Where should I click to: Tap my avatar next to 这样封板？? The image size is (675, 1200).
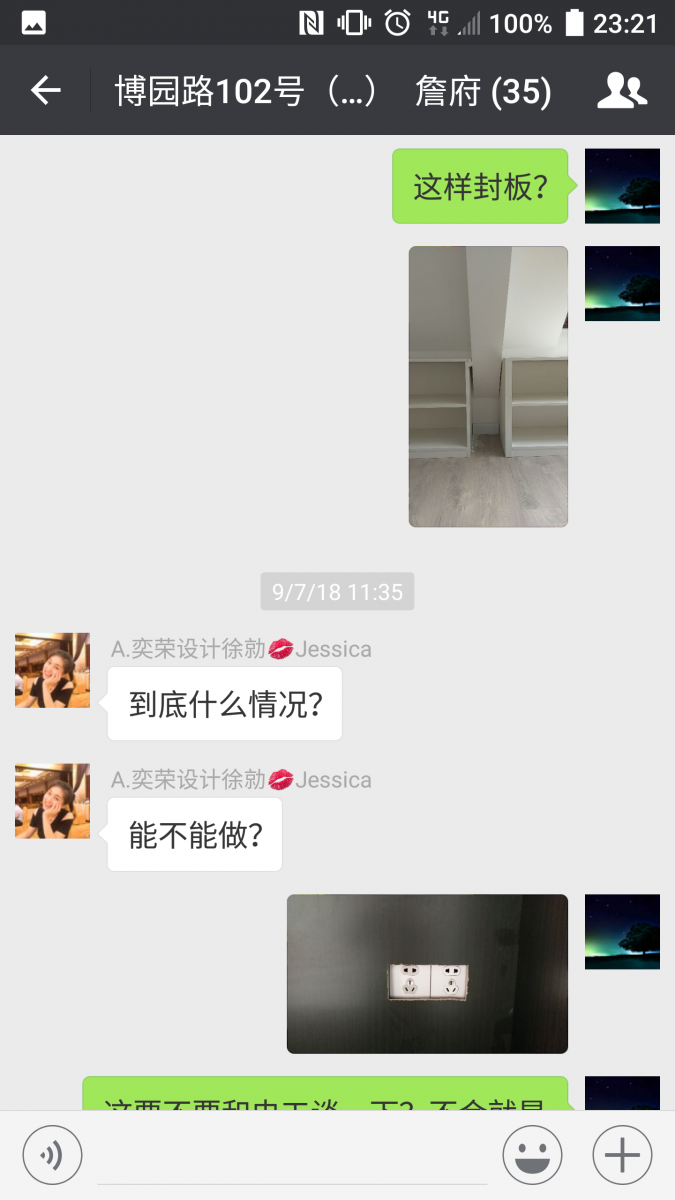[622, 186]
